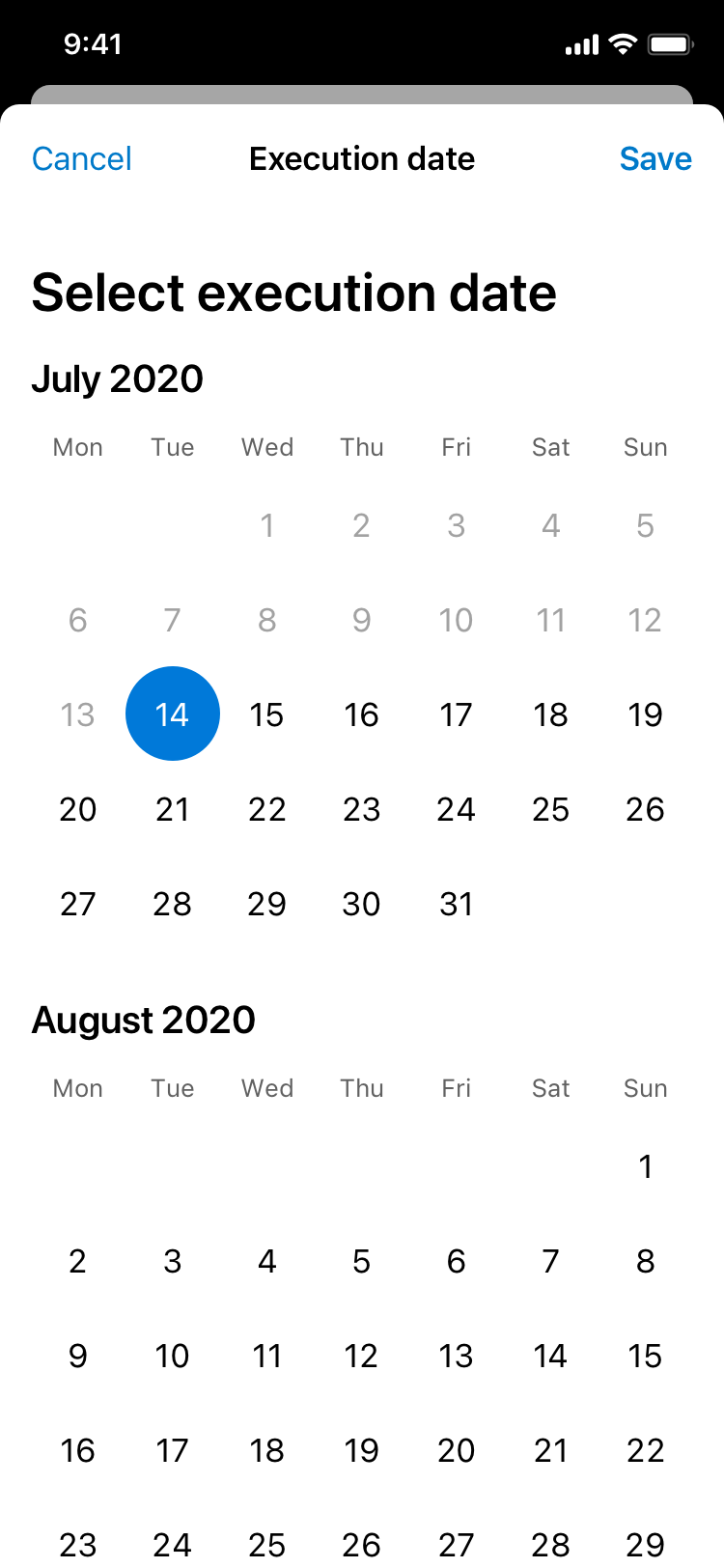This screenshot has width=724, height=1568.
Task: Pick July 28 in the calendar
Action: click(173, 903)
